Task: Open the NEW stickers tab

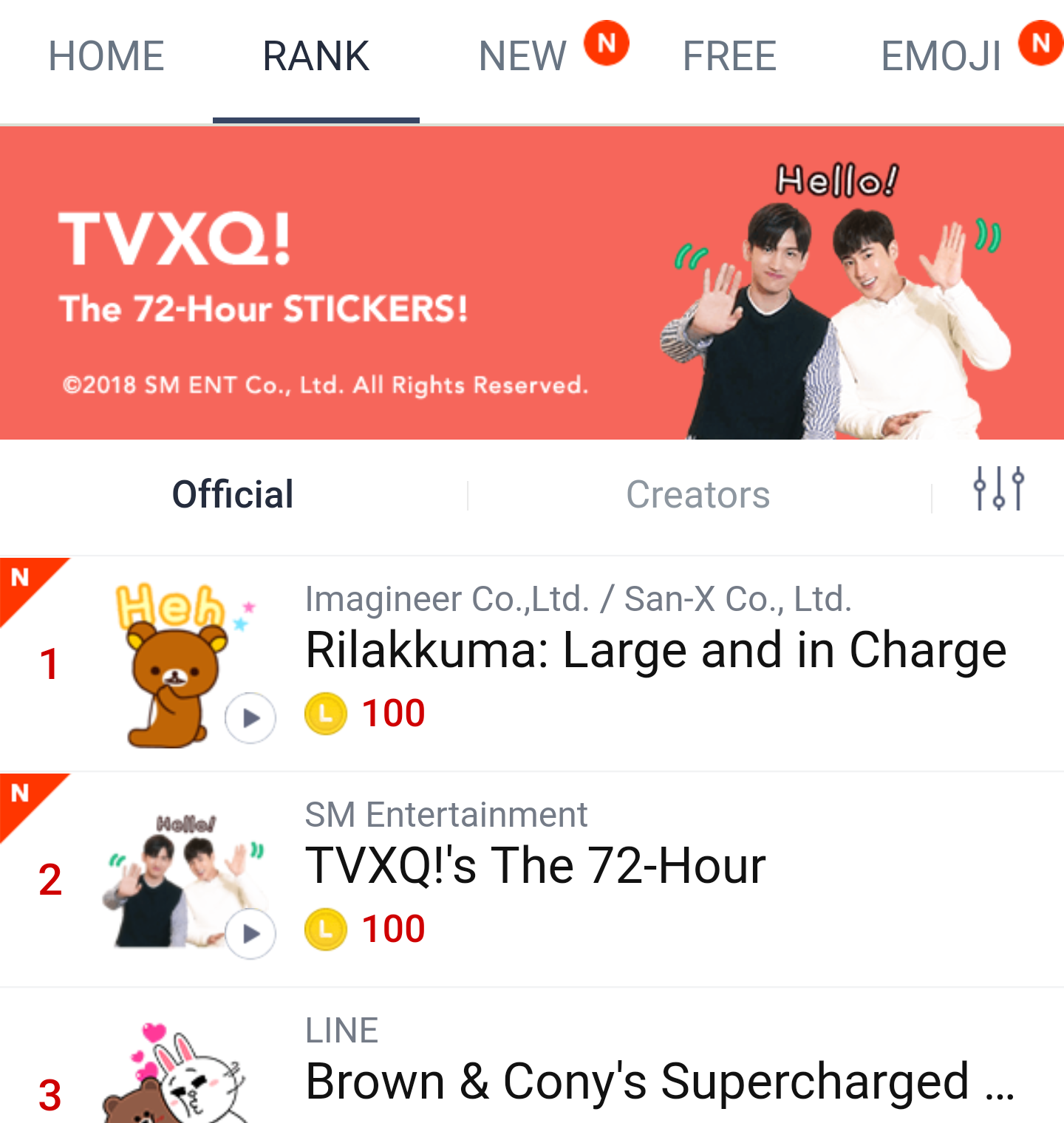Action: (523, 56)
